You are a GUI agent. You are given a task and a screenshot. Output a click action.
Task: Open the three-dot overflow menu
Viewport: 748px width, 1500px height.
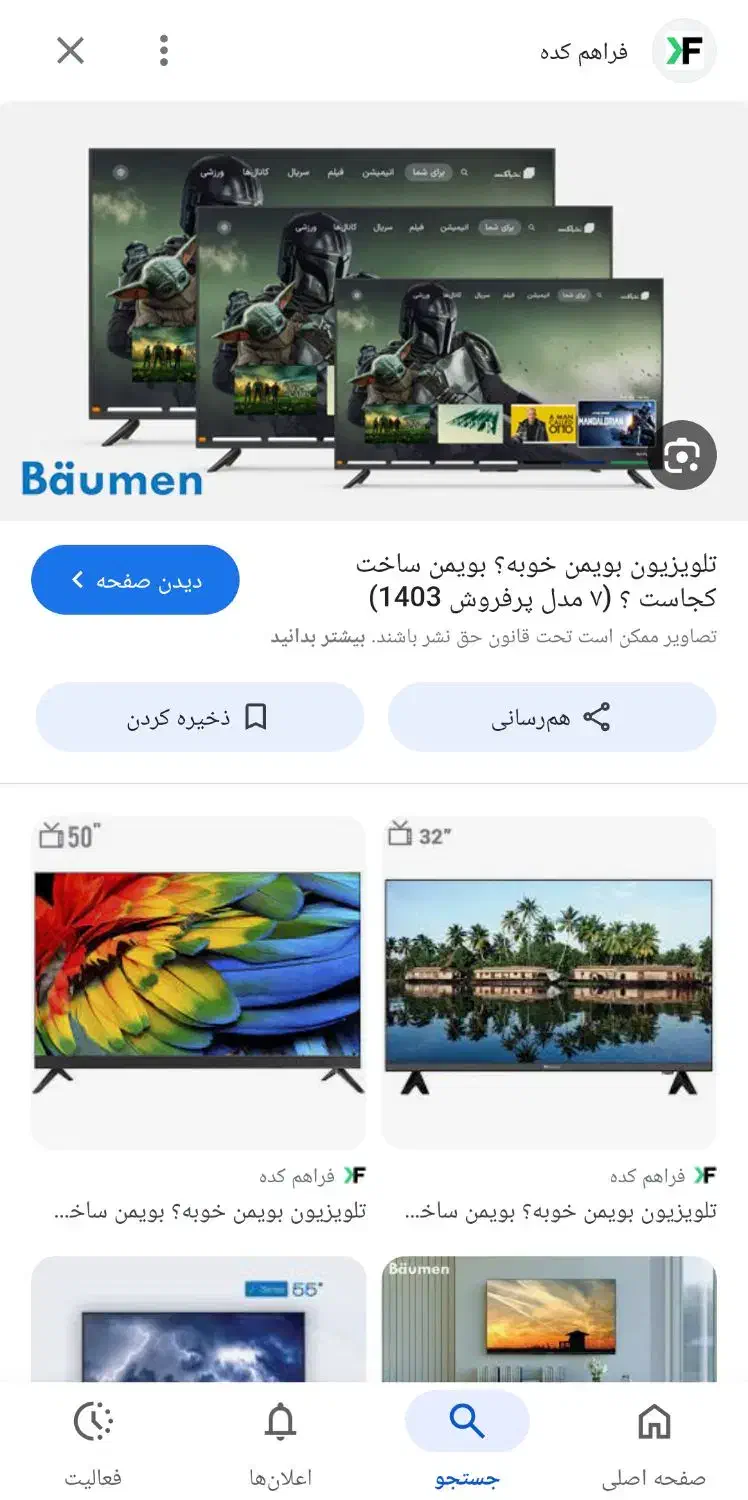164,50
